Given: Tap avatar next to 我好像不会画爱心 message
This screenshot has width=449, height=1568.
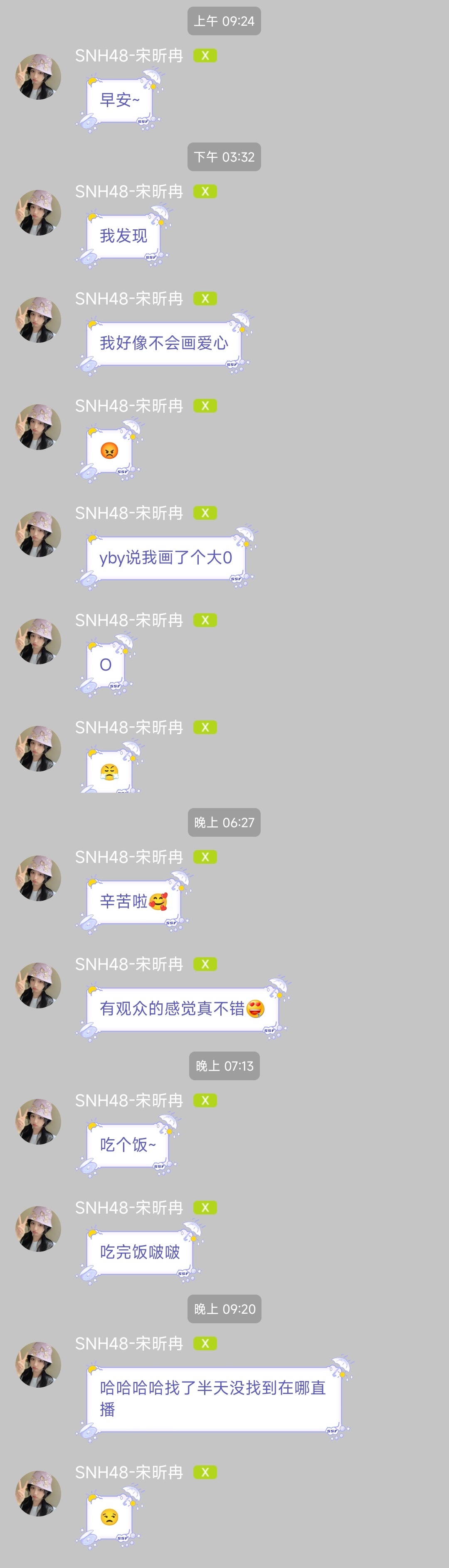Looking at the screenshot, I should [x=38, y=320].
